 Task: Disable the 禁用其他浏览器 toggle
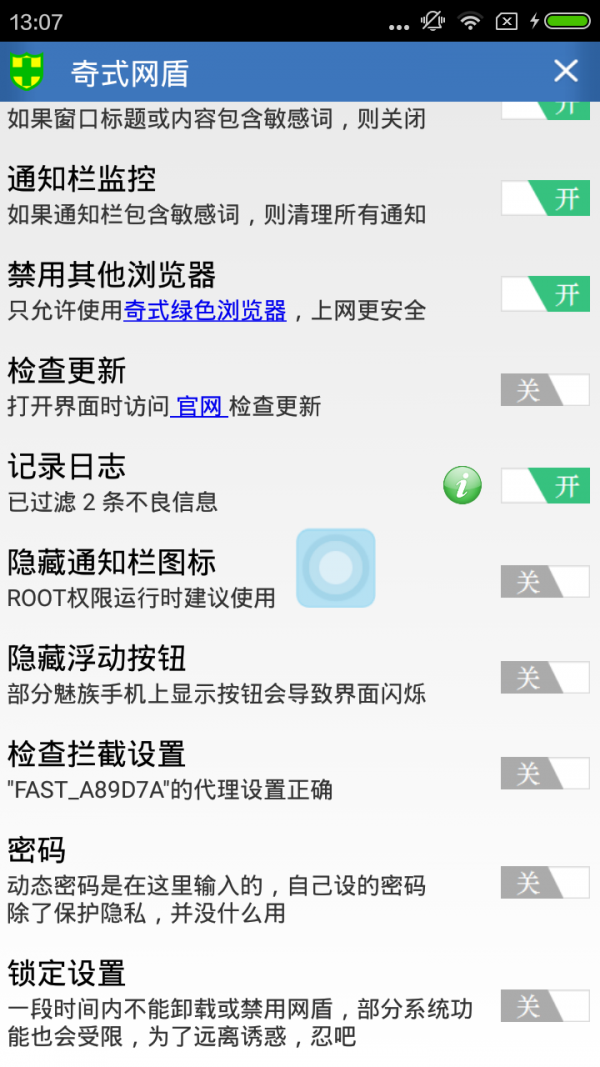545,294
